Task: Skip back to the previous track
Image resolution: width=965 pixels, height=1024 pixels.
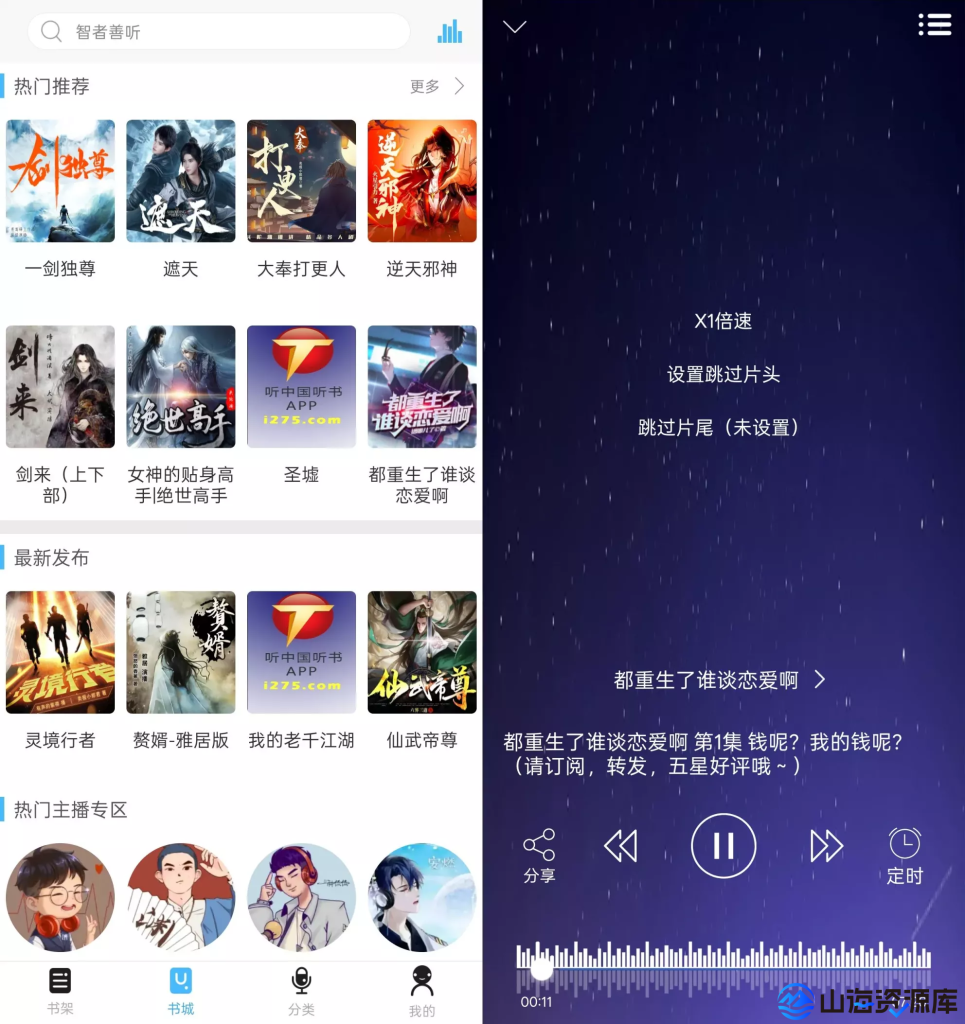Action: (x=621, y=845)
